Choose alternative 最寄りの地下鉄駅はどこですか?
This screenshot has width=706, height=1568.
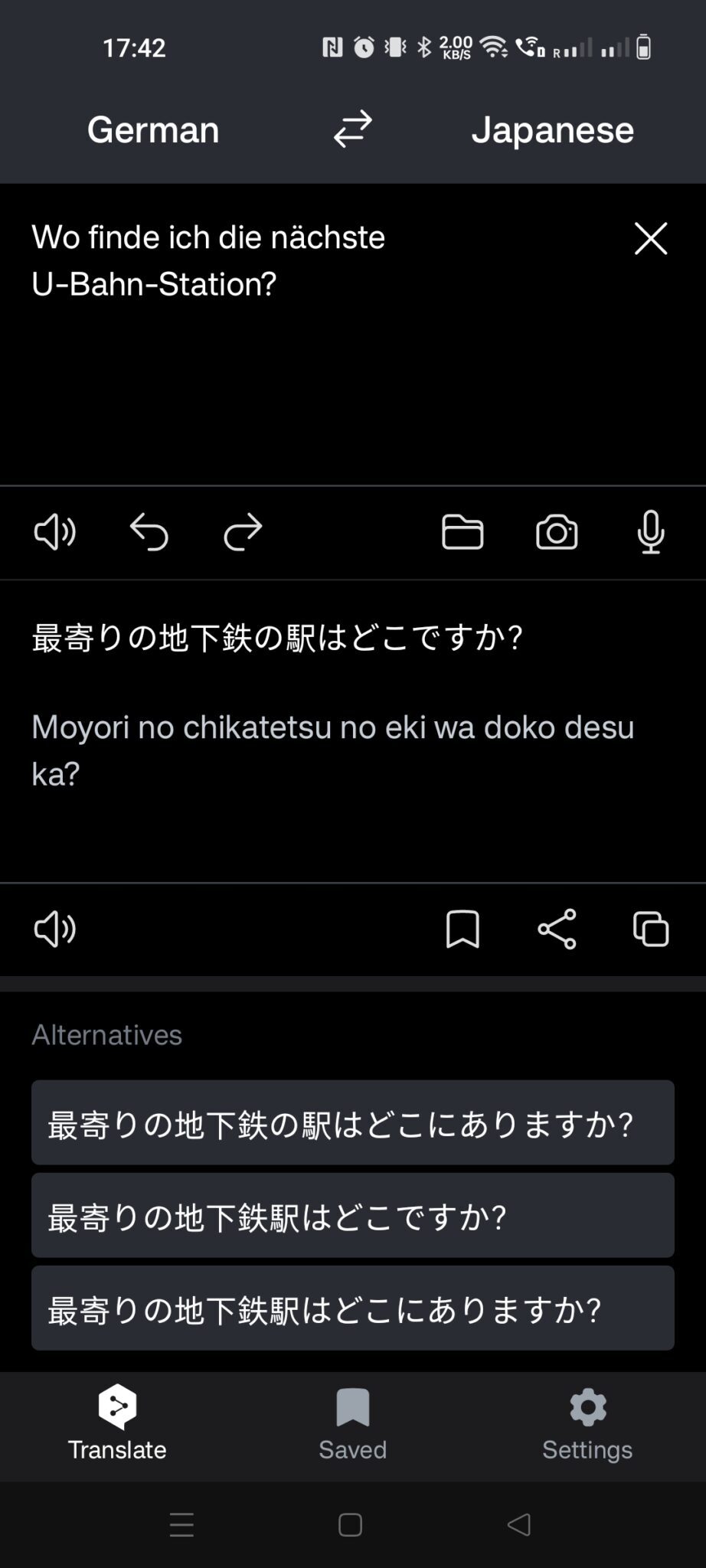(x=352, y=1215)
